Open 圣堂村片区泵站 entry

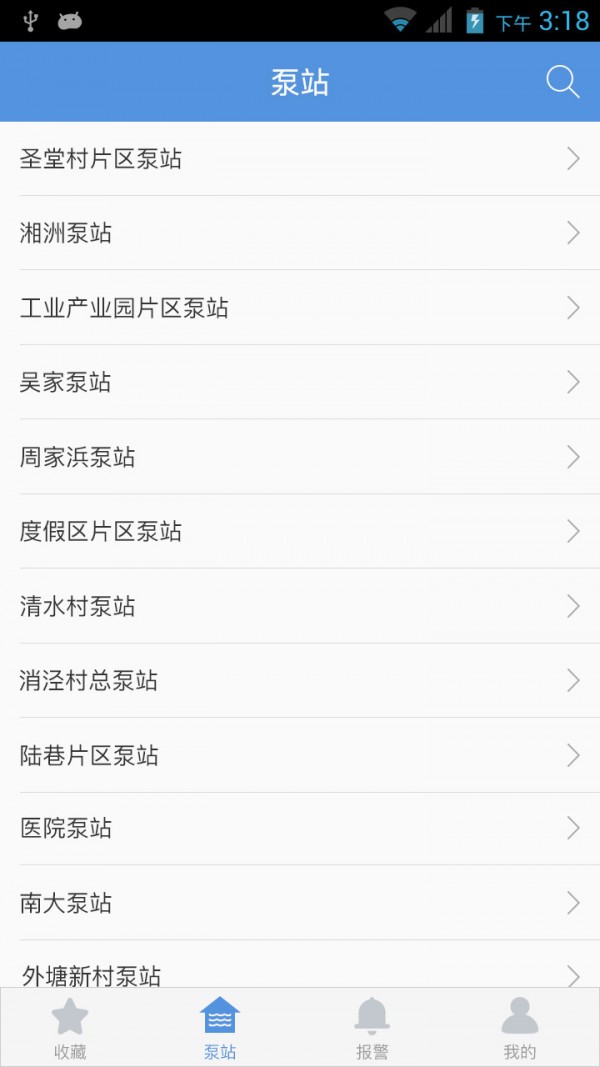tap(300, 158)
